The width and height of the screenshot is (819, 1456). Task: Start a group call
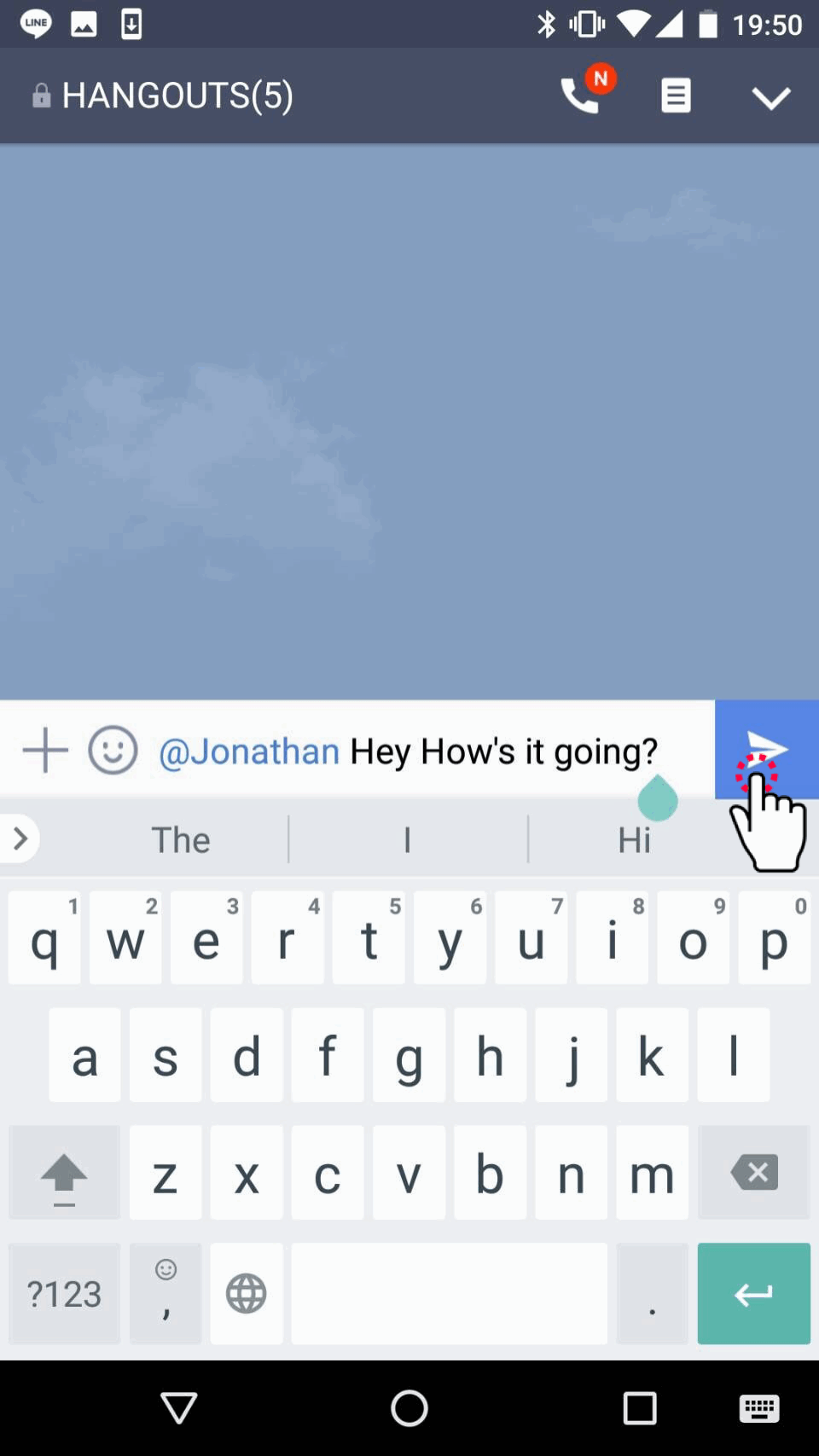point(580,95)
